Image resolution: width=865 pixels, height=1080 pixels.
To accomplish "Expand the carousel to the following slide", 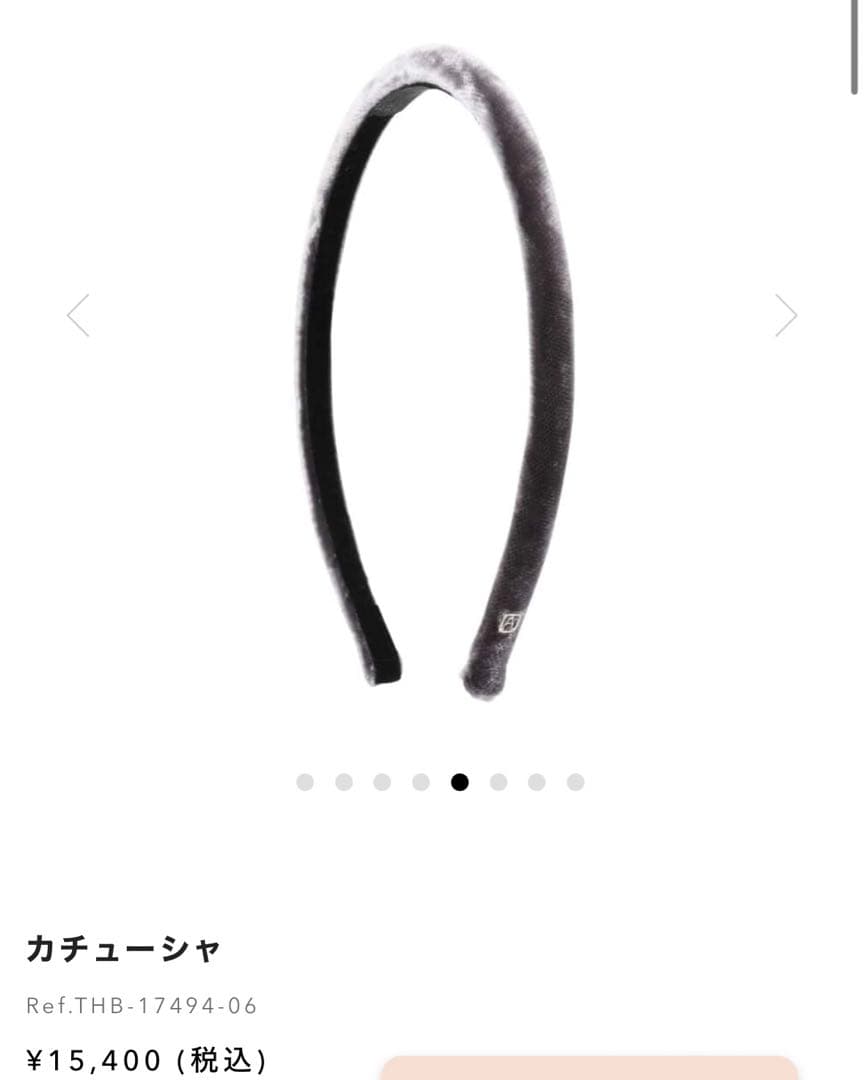I will tap(784, 313).
